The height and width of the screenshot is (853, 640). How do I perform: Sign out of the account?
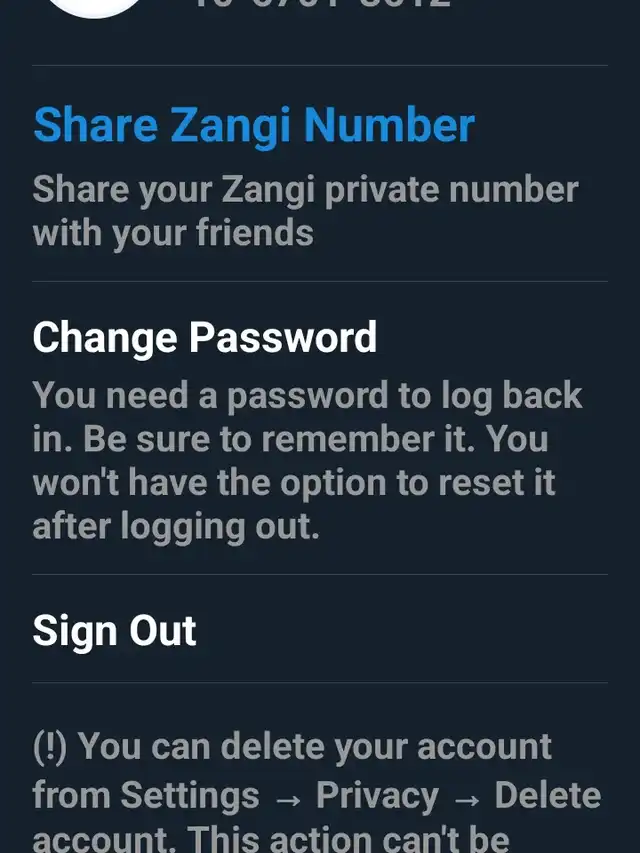114,631
